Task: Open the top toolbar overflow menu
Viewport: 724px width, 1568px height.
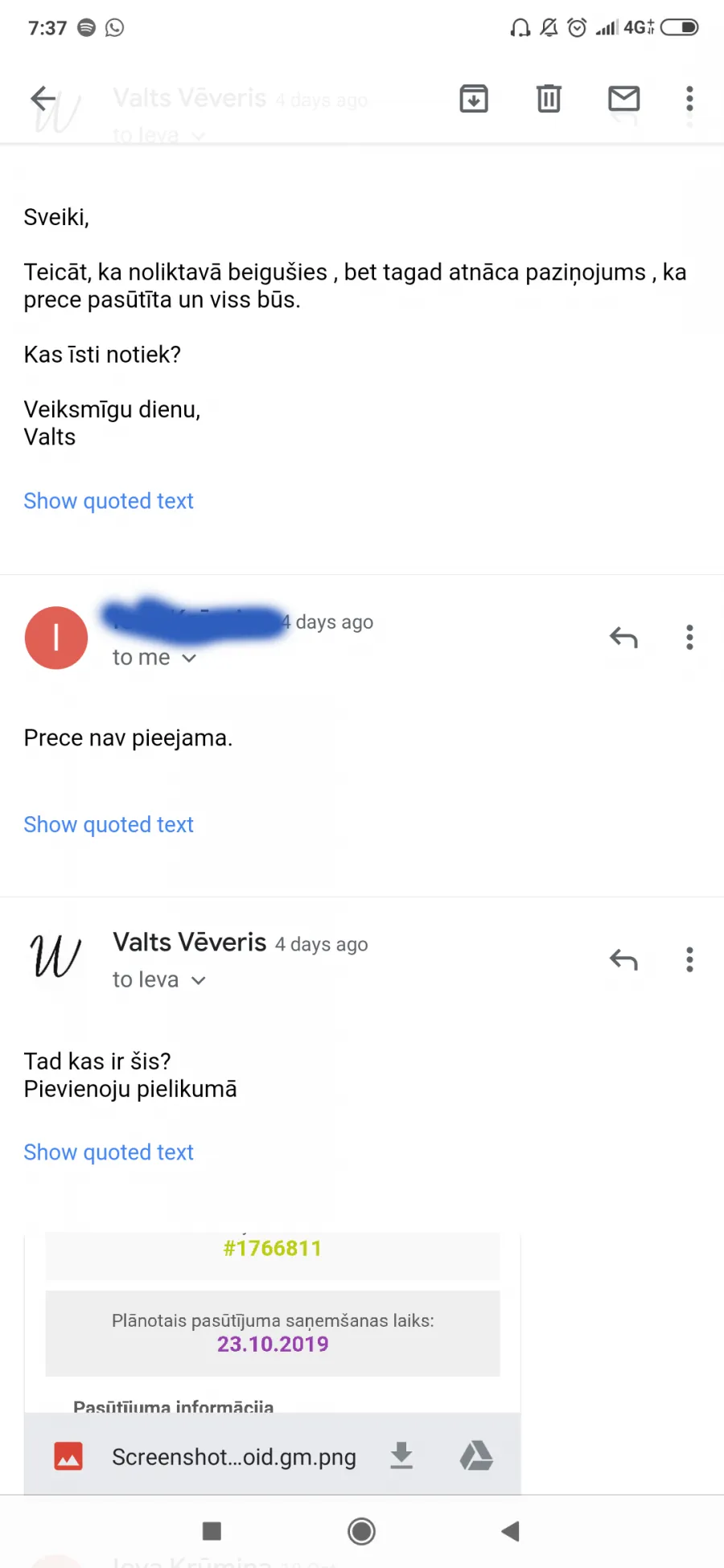Action: [689, 99]
